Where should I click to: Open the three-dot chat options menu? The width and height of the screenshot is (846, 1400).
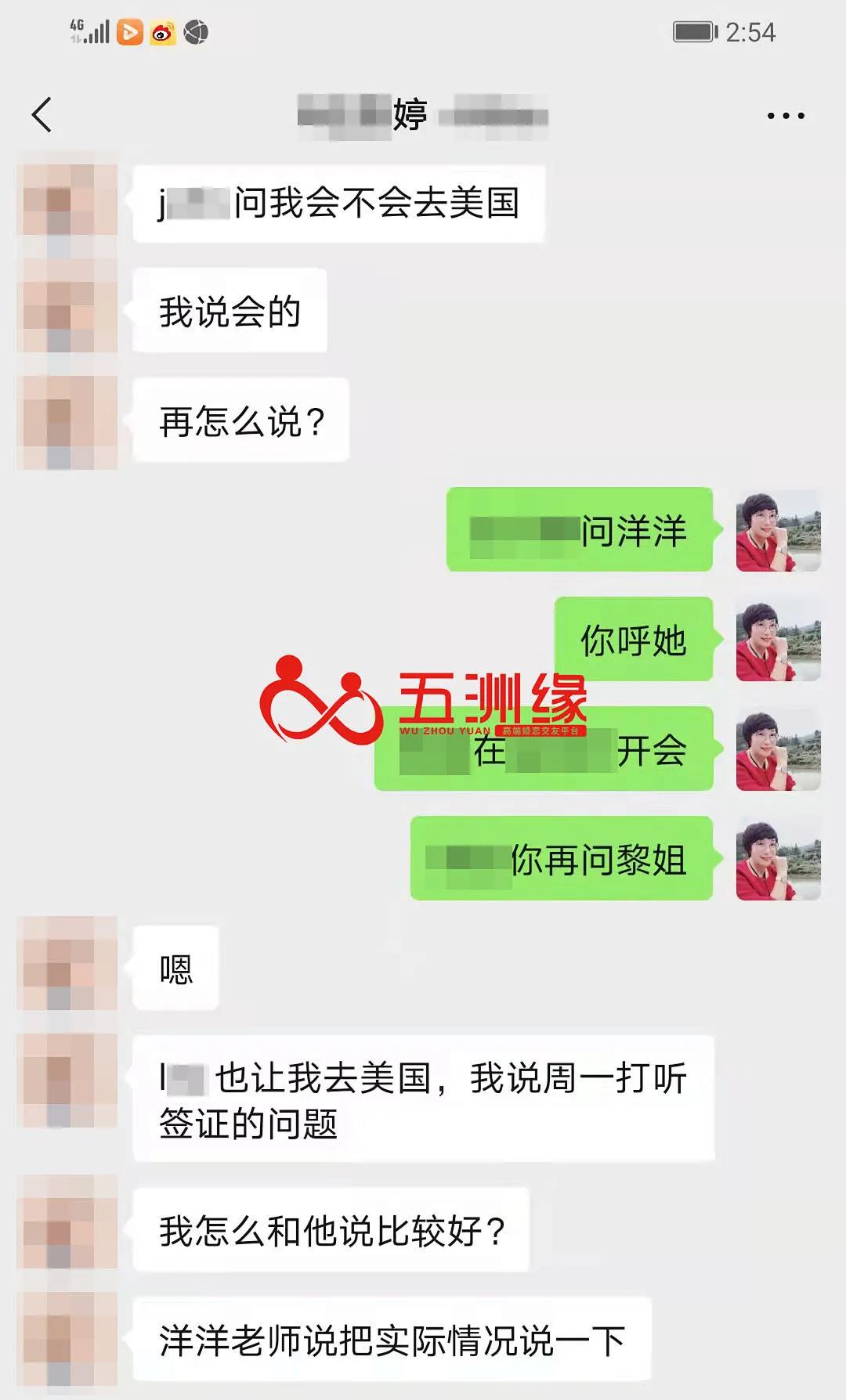coord(785,116)
